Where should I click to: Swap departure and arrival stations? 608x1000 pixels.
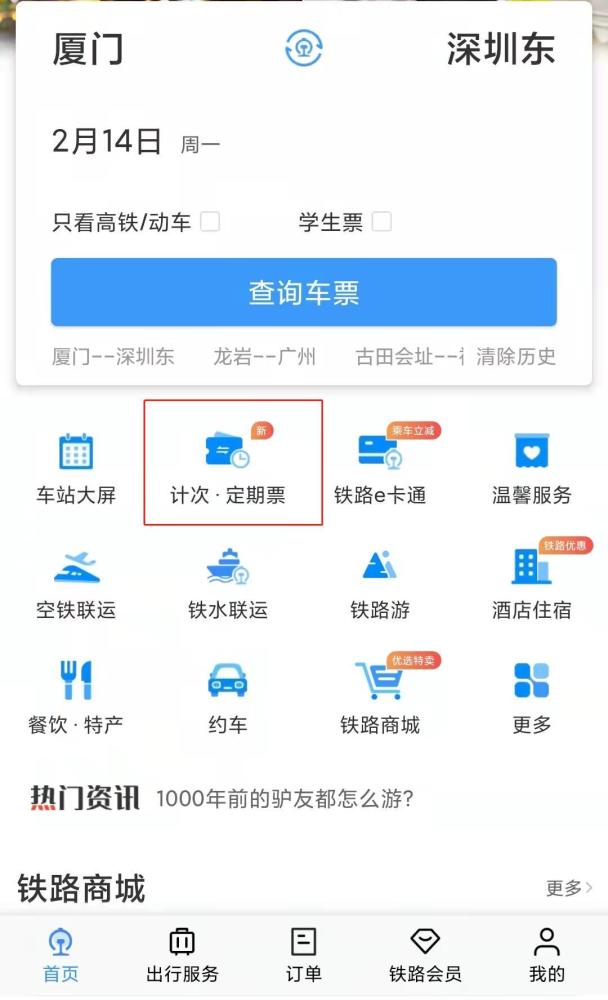303,48
